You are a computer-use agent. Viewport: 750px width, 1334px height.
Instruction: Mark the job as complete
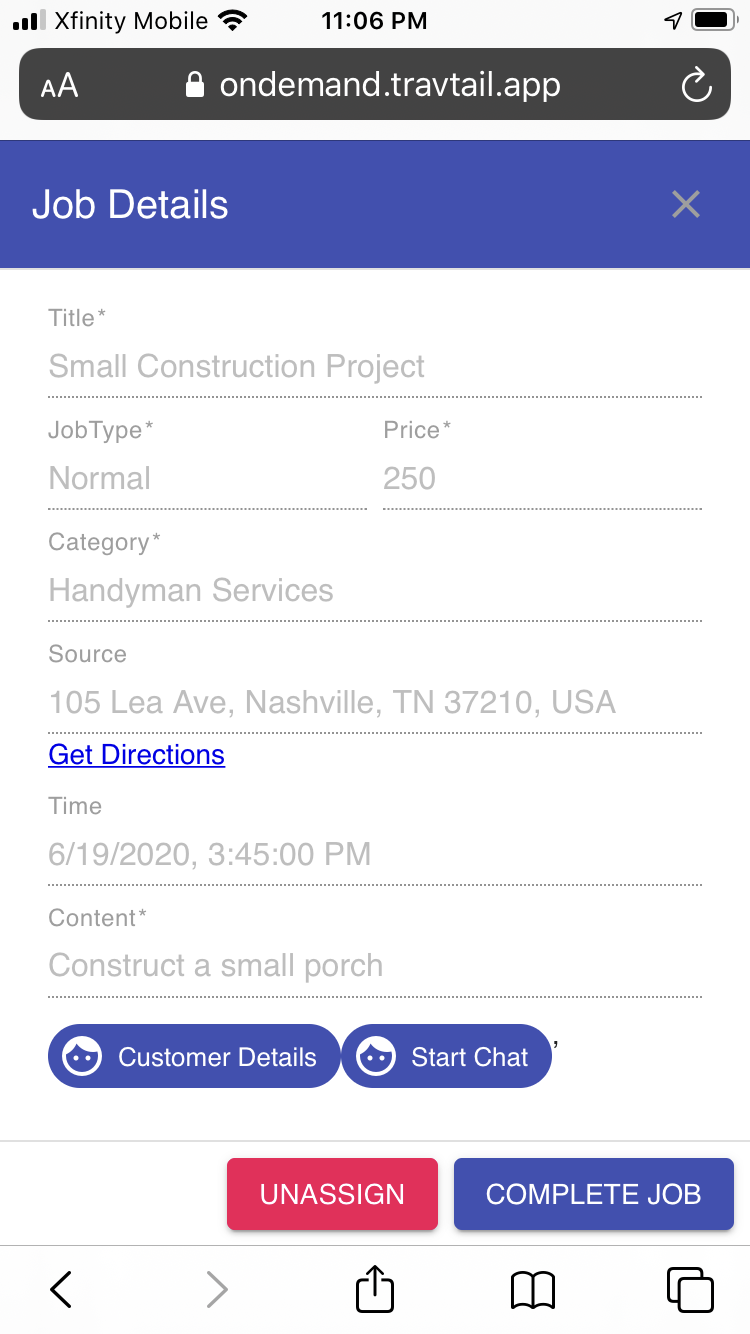click(593, 1194)
